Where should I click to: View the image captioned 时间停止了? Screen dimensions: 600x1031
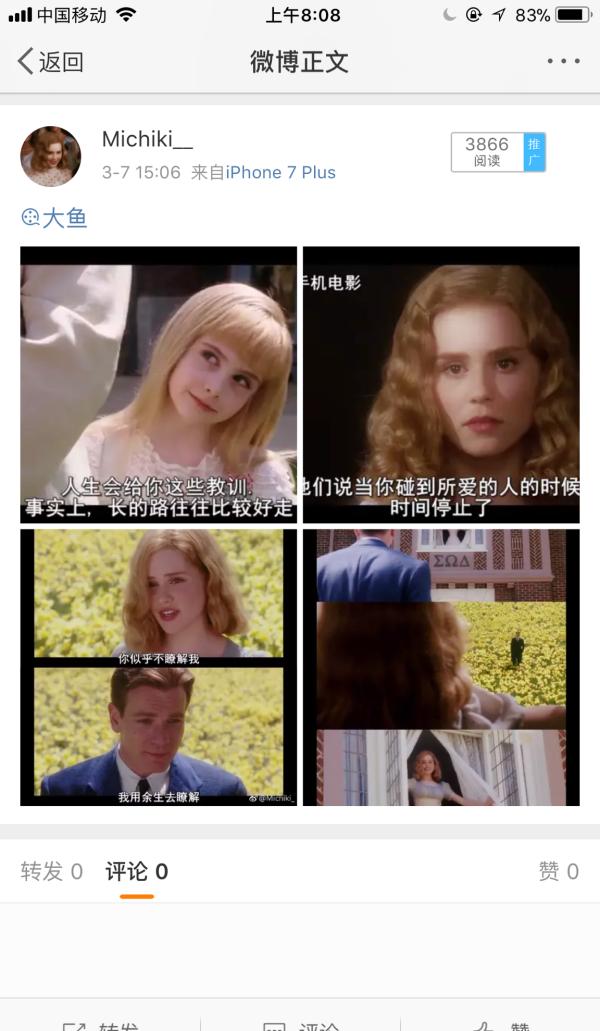[441, 384]
